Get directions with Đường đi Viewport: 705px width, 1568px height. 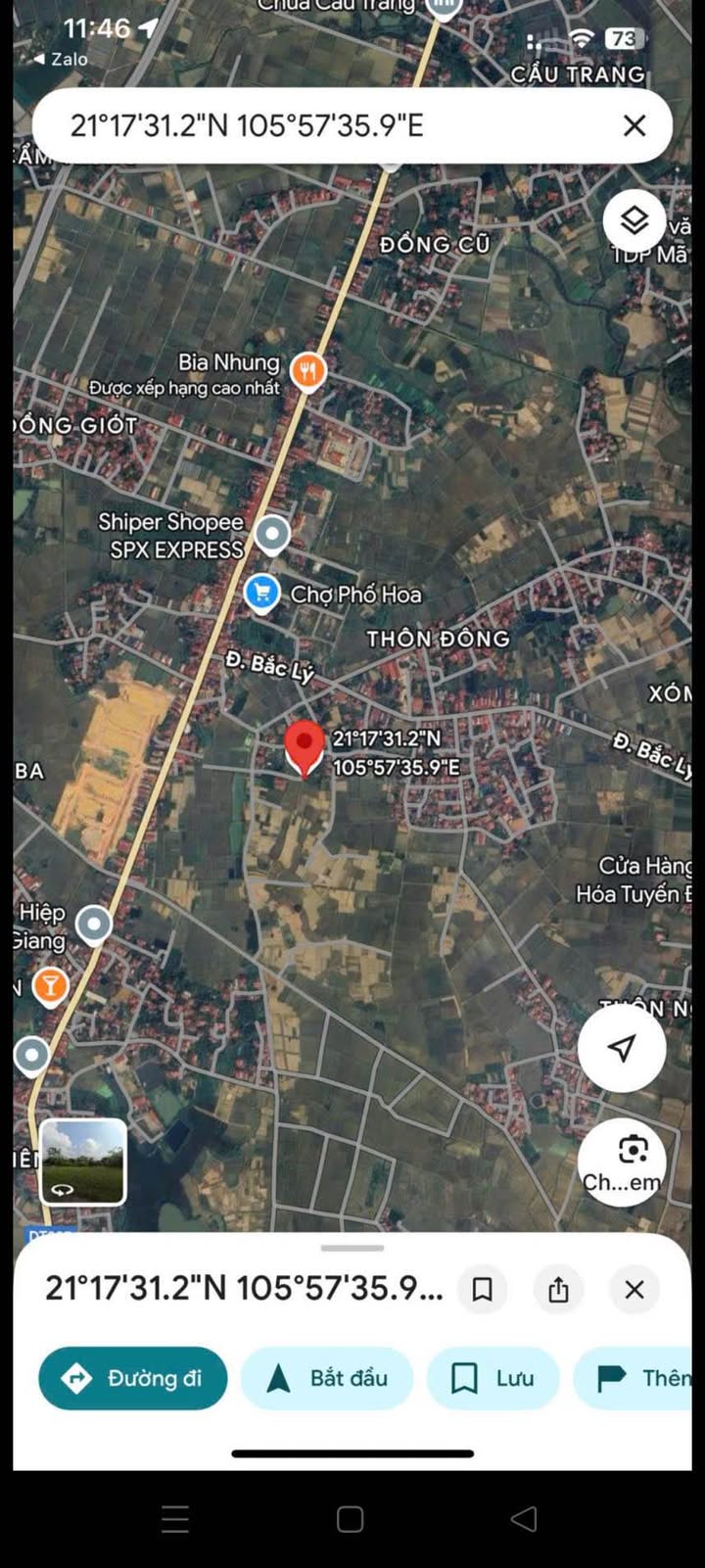pos(133,1378)
